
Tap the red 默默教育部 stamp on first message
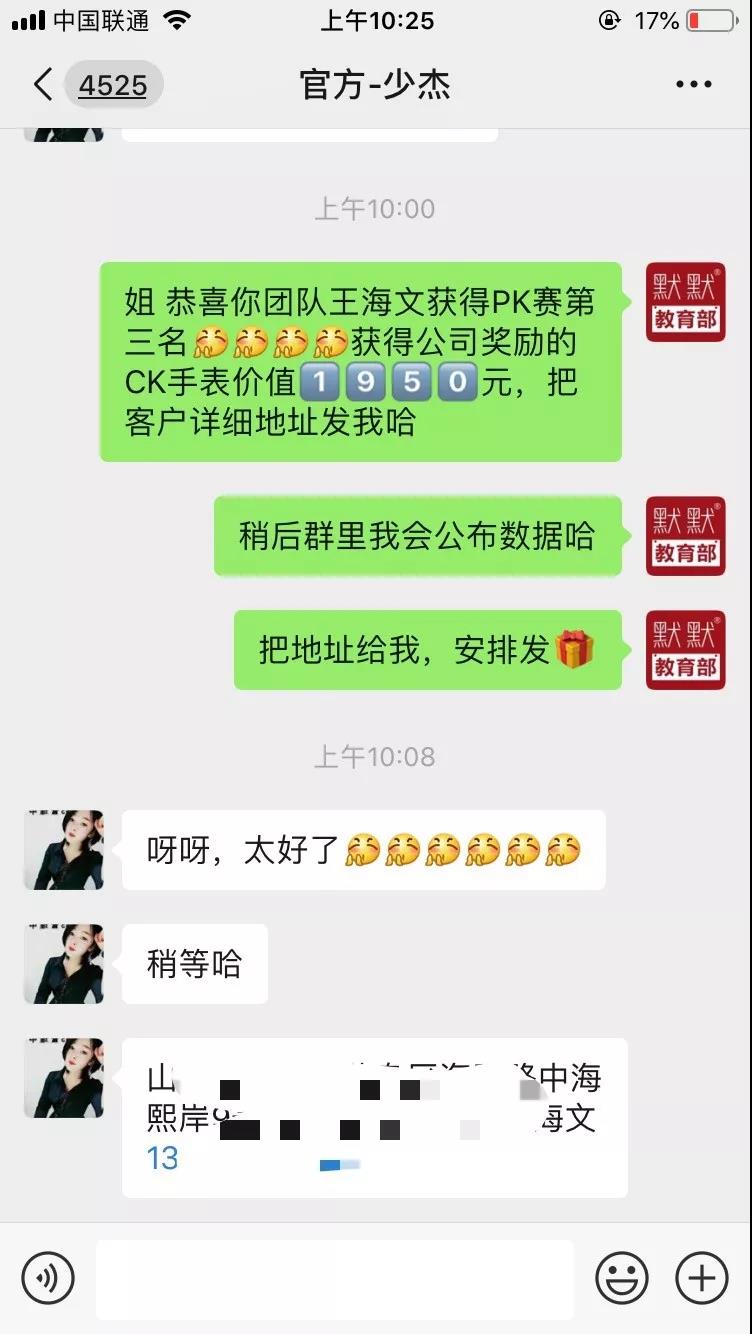[x=686, y=303]
